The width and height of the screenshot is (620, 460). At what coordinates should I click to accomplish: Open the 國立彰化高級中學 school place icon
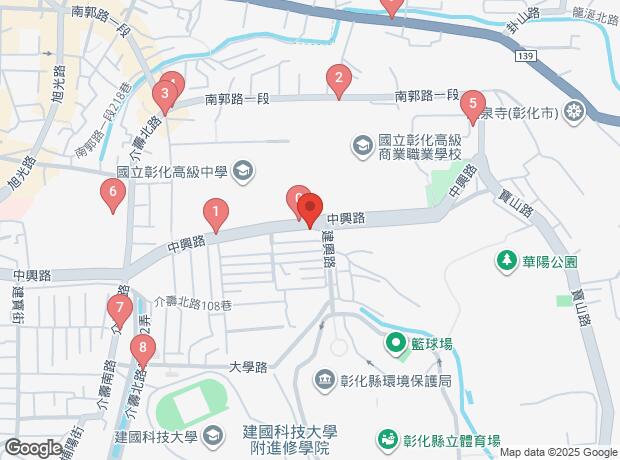tap(243, 172)
